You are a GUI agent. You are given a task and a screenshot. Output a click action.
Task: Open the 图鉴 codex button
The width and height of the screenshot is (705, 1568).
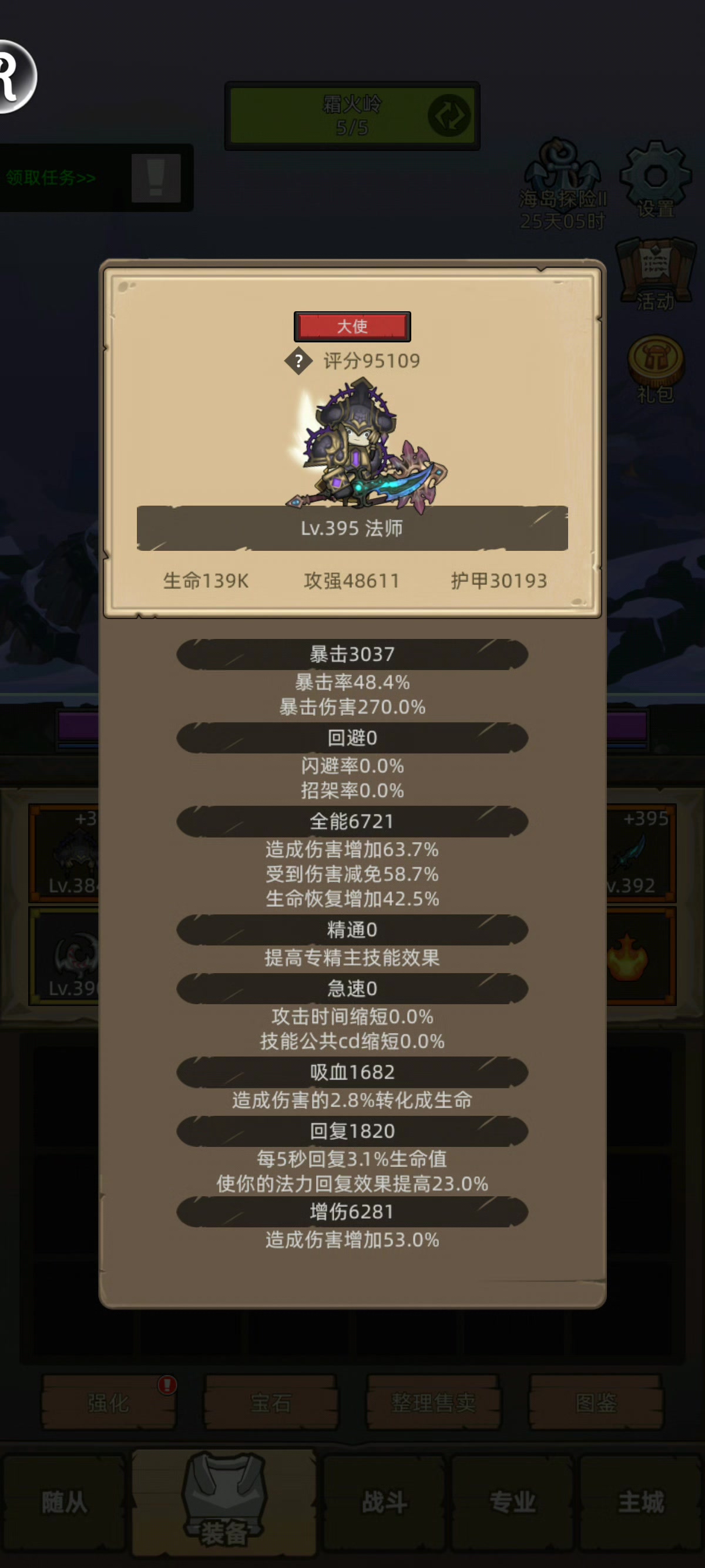point(596,1402)
